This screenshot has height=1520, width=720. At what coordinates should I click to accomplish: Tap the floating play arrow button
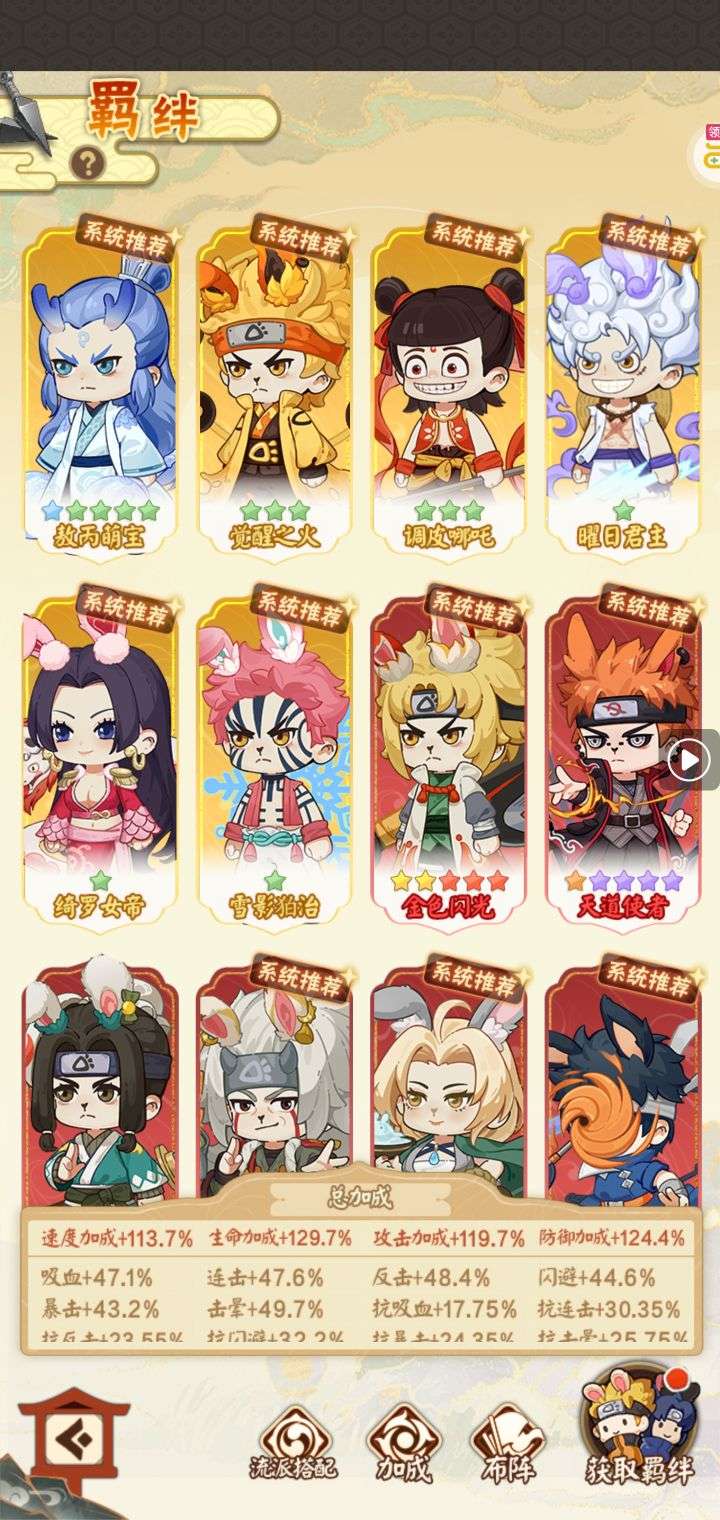point(689,761)
